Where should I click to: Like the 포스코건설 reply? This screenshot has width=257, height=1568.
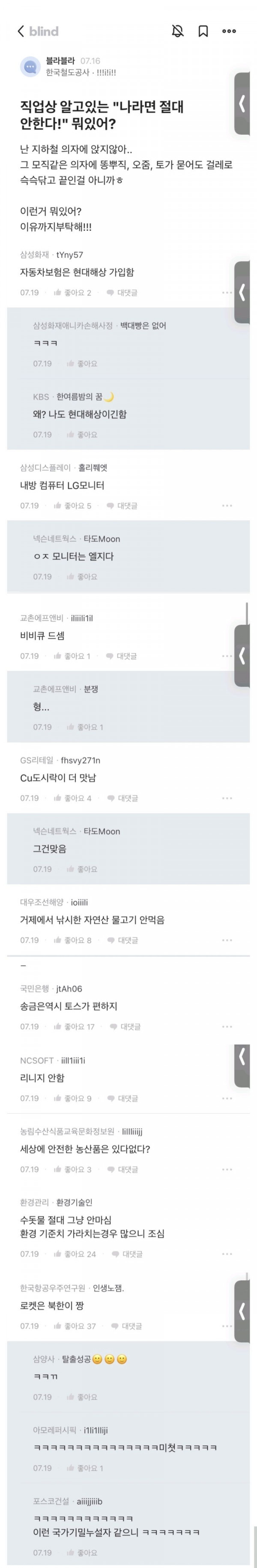pos(82,1553)
